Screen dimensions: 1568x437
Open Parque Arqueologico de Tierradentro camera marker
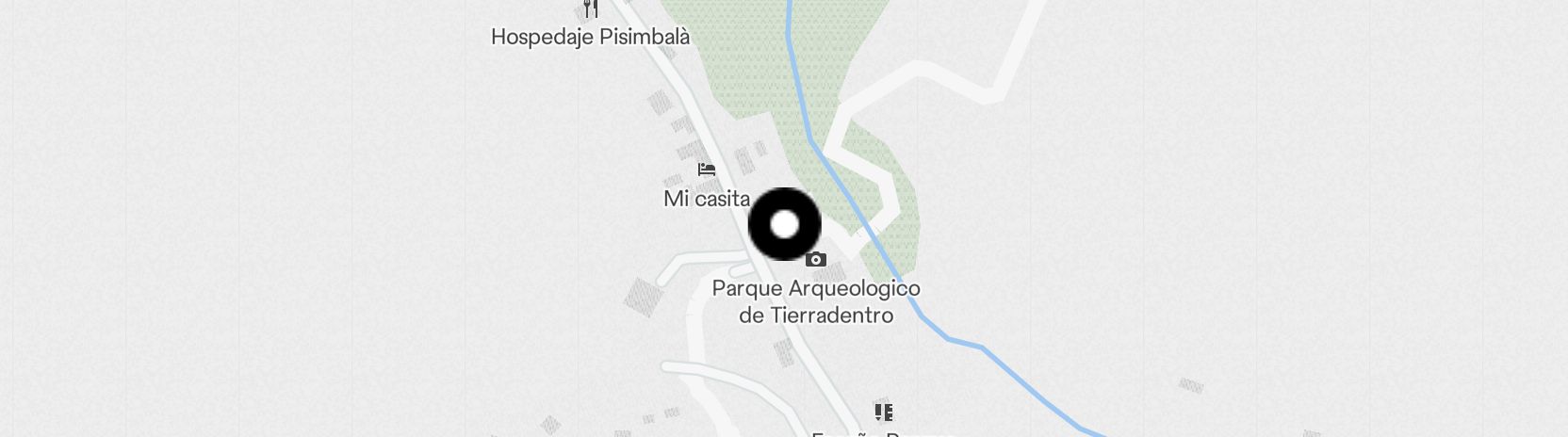[x=816, y=260]
